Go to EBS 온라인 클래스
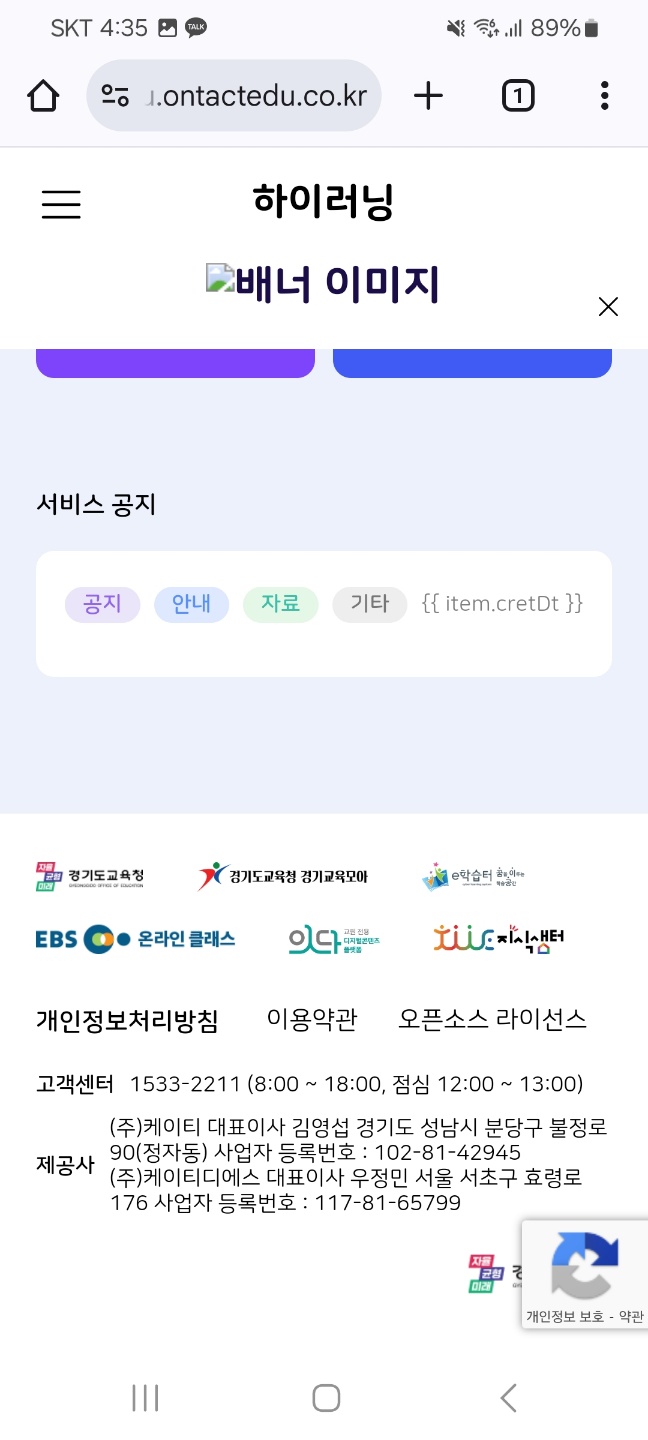This screenshot has width=648, height=1440. (x=135, y=939)
